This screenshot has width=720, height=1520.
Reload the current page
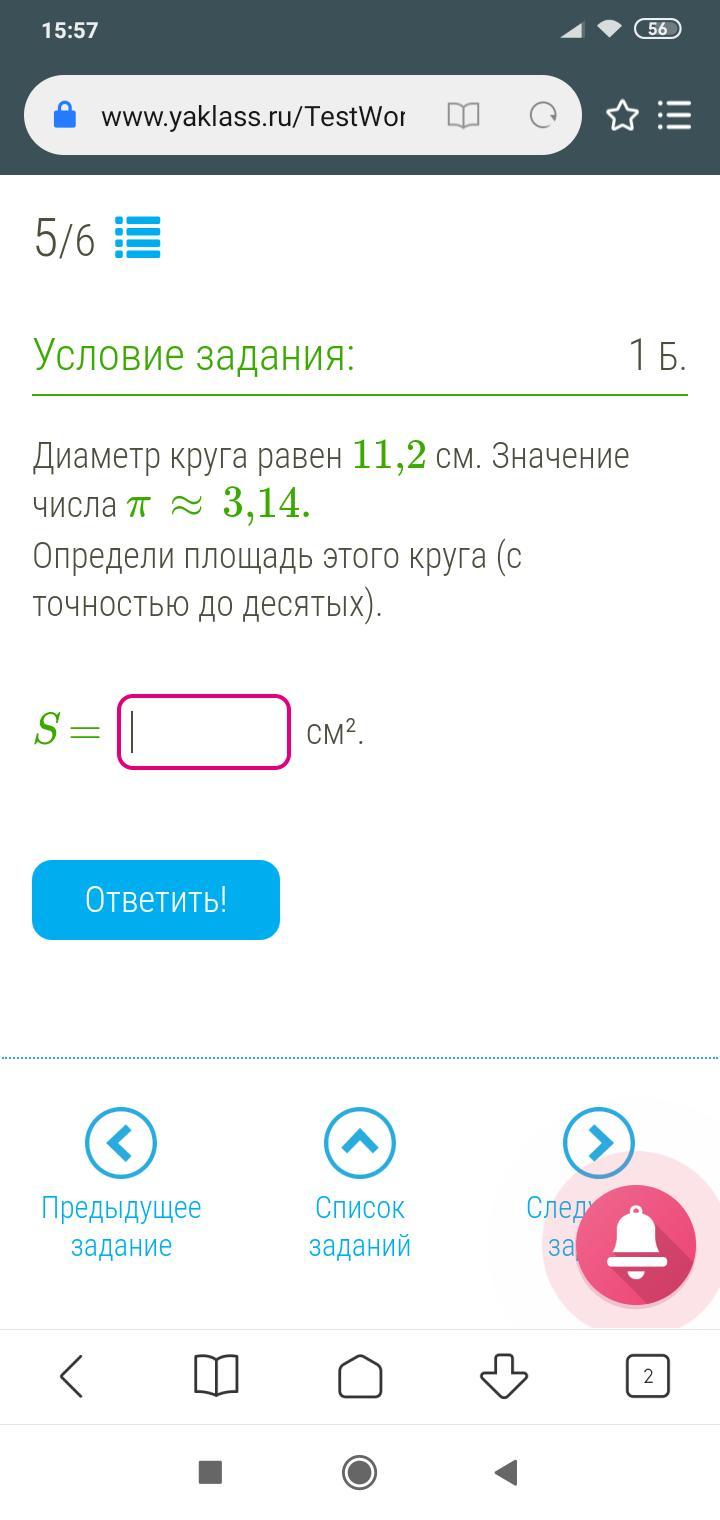pyautogui.click(x=543, y=116)
